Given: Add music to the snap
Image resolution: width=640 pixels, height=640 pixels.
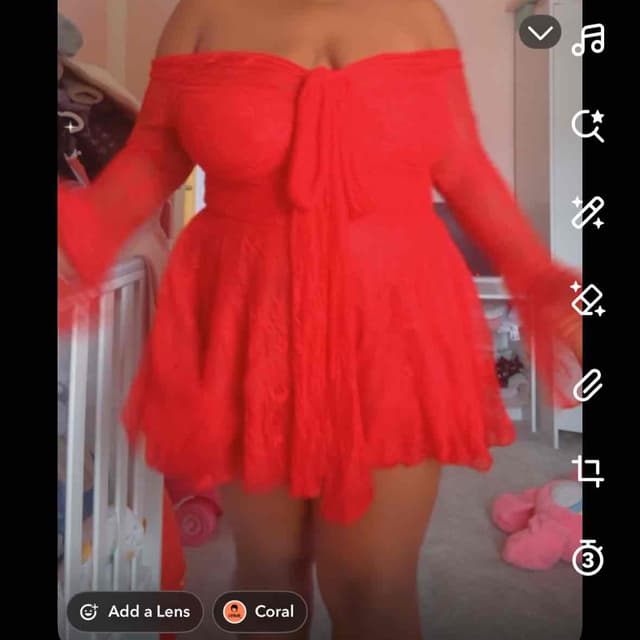Looking at the screenshot, I should [x=588, y=39].
